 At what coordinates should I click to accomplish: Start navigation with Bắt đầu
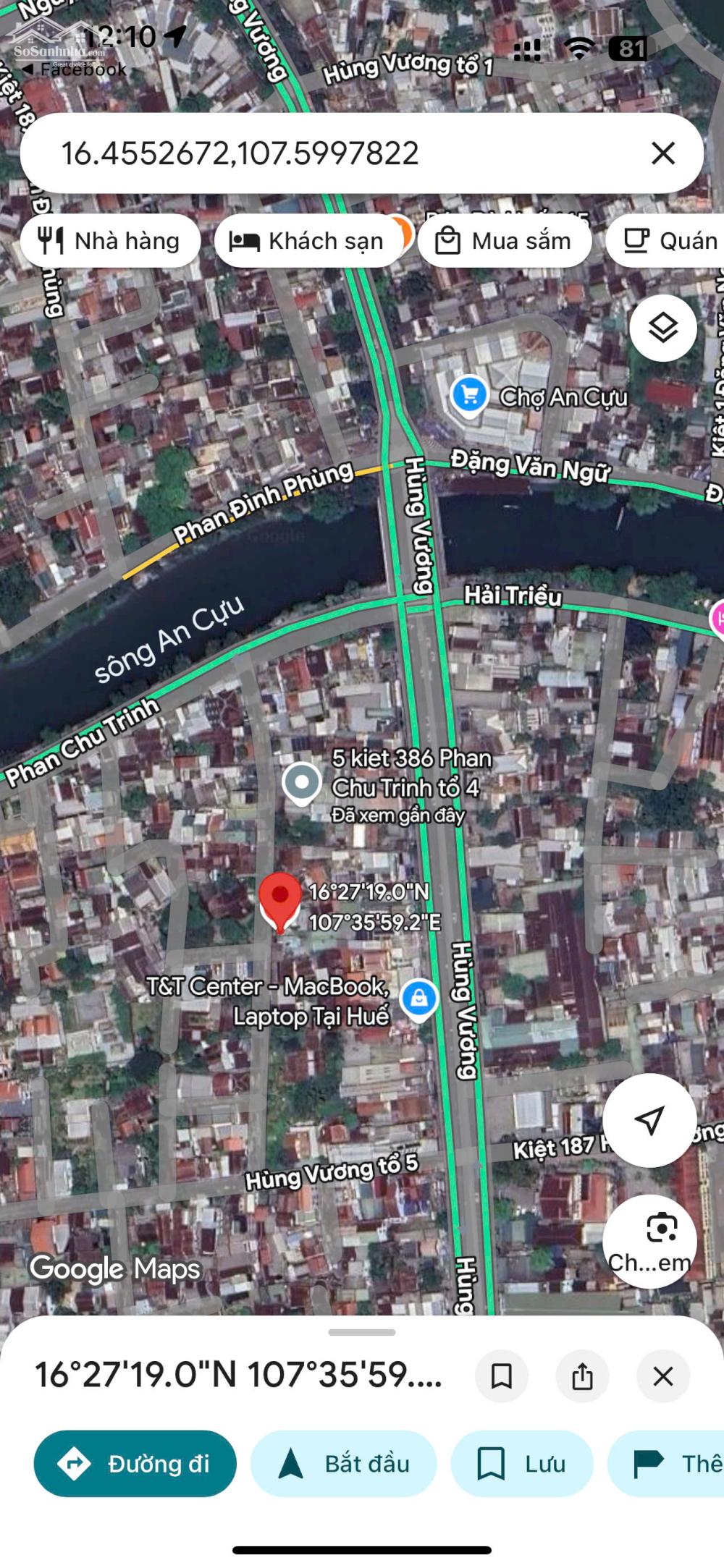[344, 1463]
